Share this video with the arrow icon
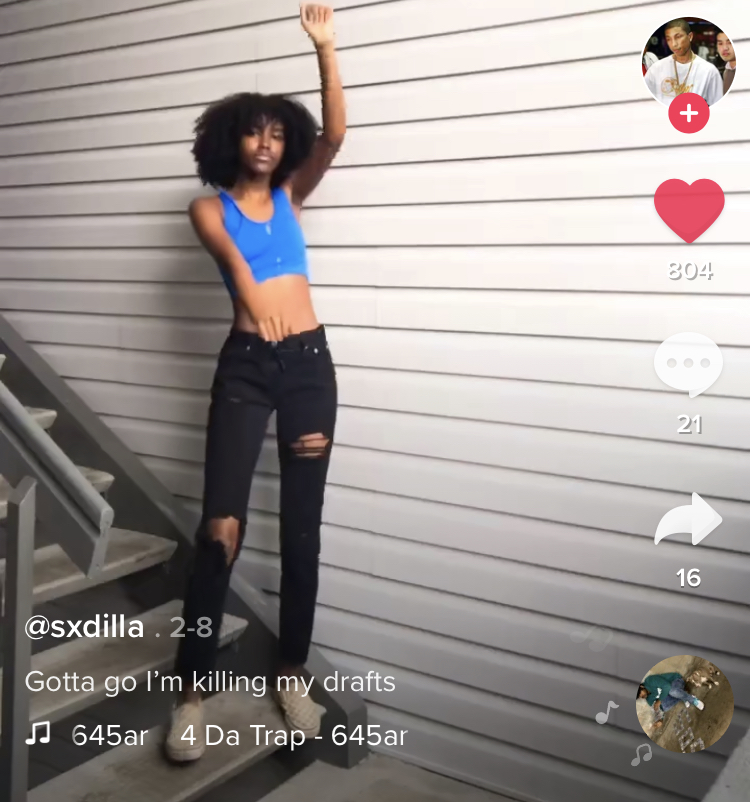 click(688, 520)
